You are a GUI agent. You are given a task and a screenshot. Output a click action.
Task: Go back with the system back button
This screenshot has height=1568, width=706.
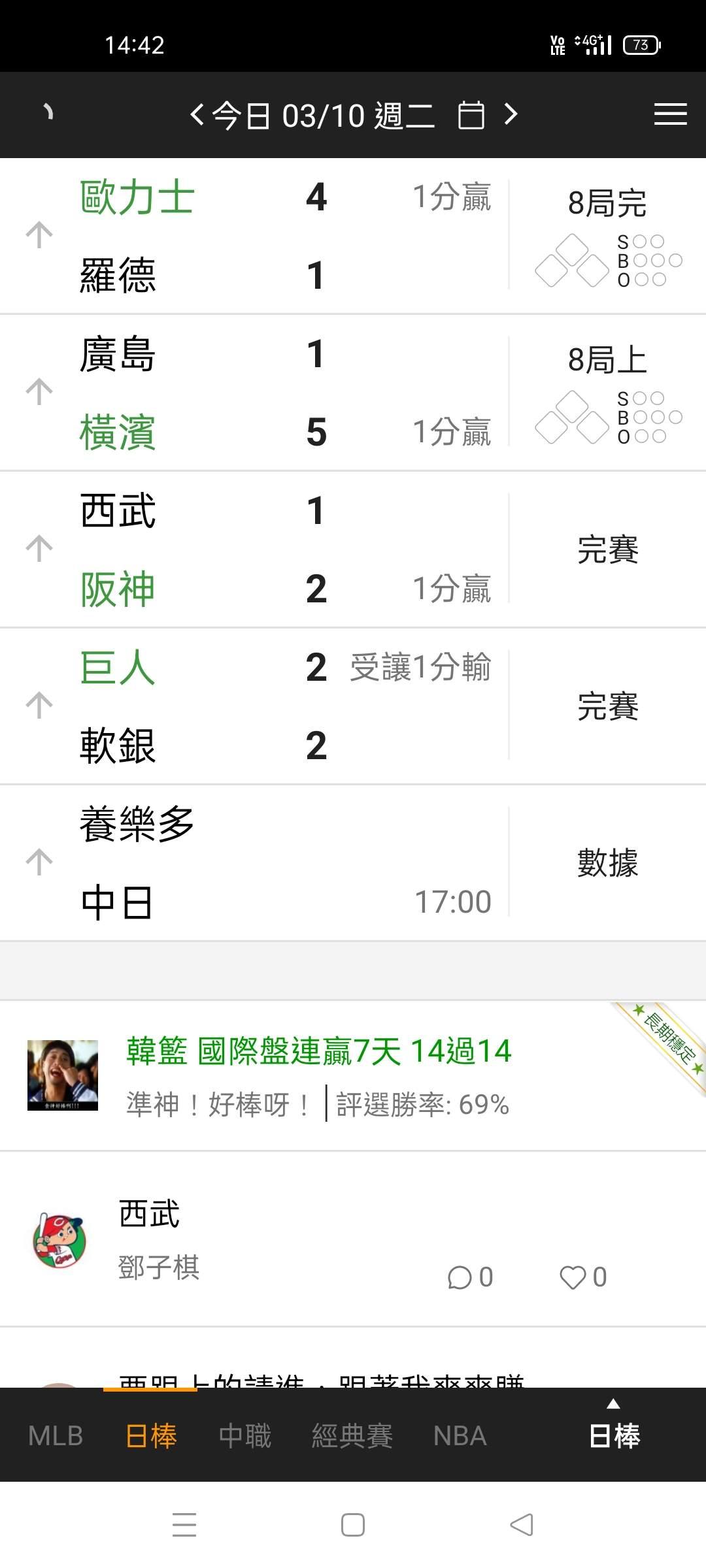pos(522,1525)
